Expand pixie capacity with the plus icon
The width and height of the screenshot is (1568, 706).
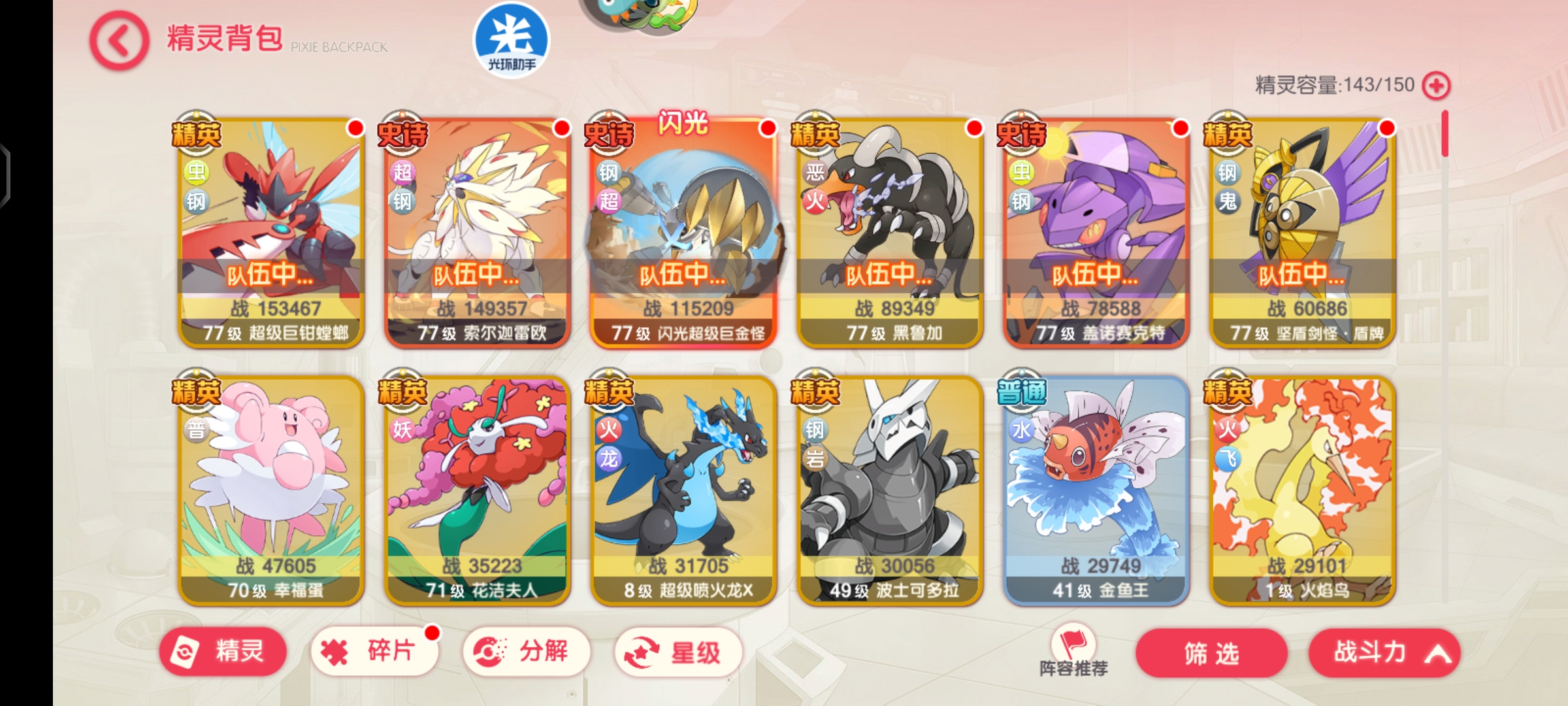coord(1436,86)
